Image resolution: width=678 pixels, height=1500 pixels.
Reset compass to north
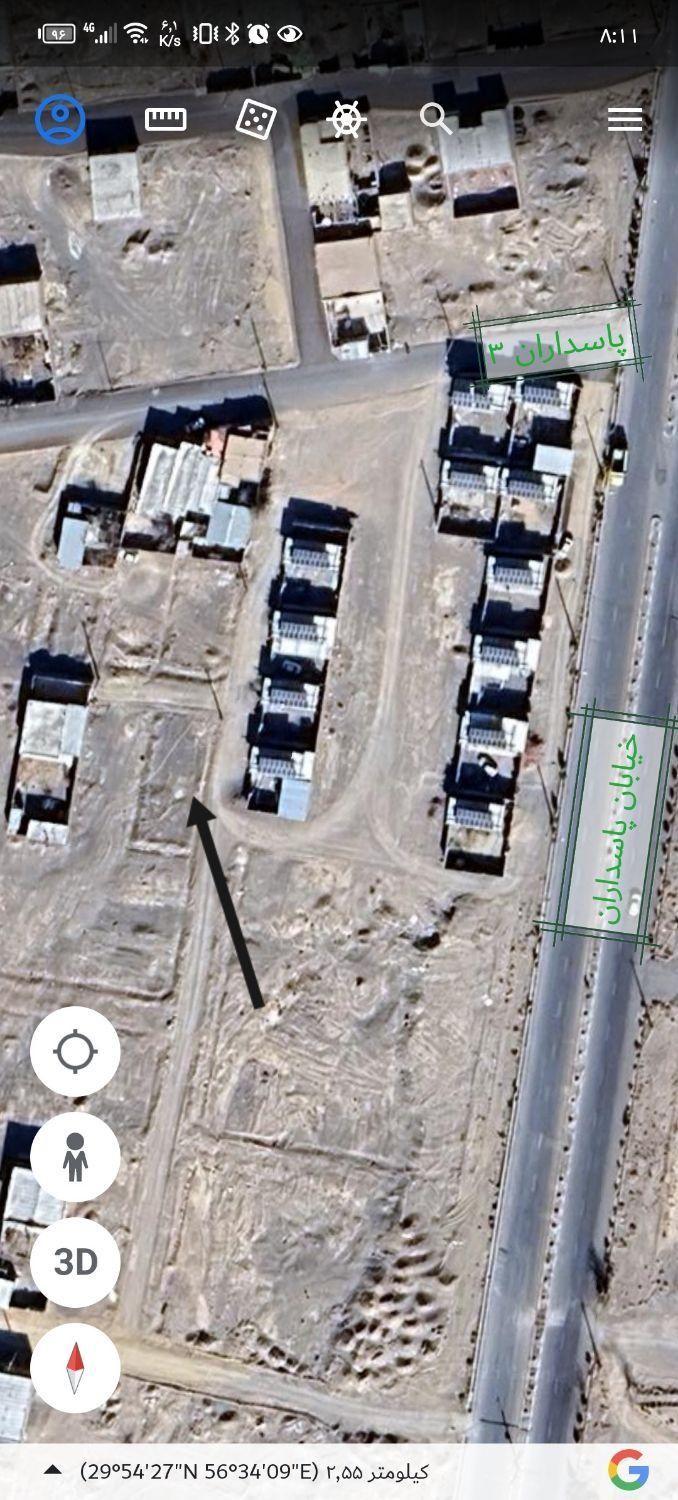click(75, 1367)
